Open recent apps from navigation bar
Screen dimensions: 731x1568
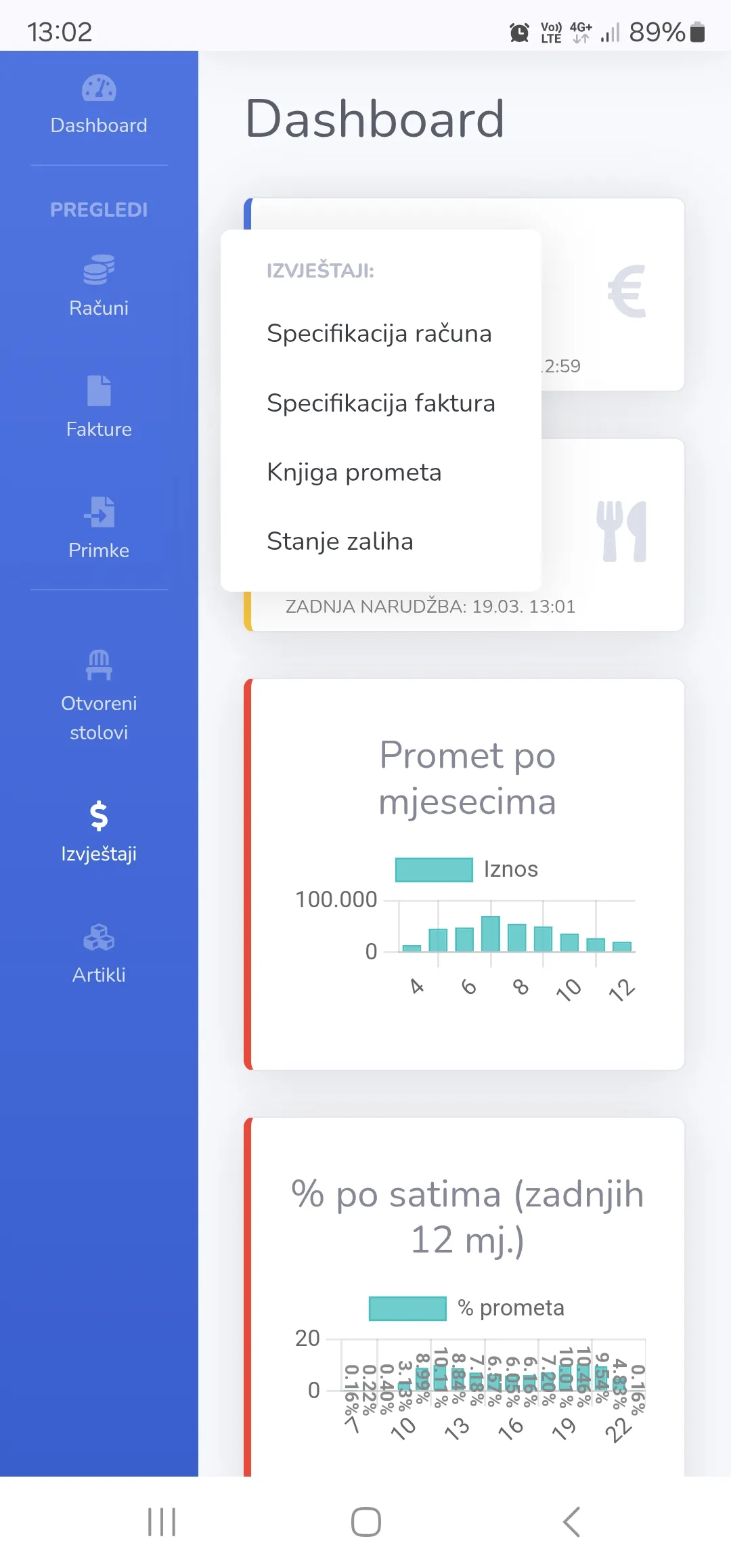[162, 1522]
